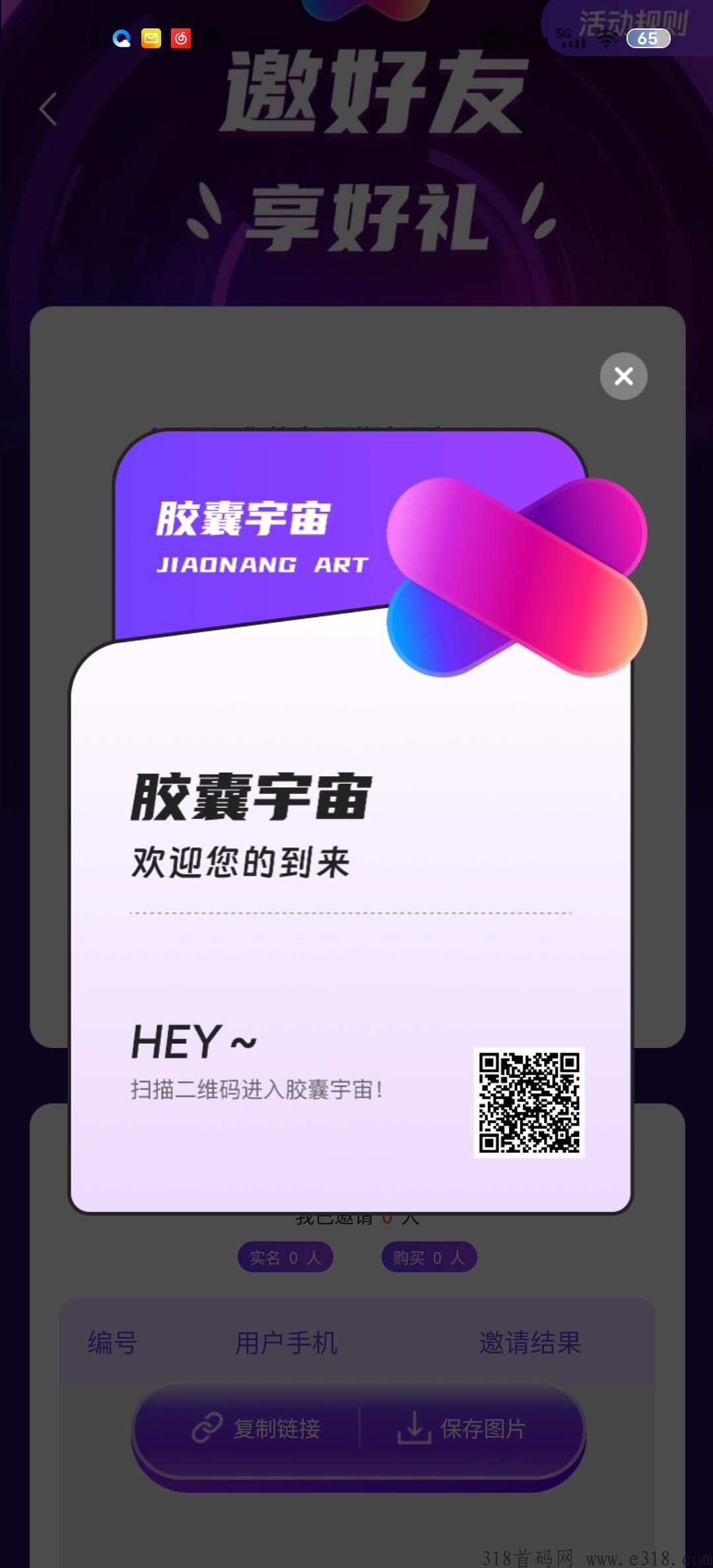Save the poster with 保存图片
Screen dimensions: 713x1568
click(462, 1429)
